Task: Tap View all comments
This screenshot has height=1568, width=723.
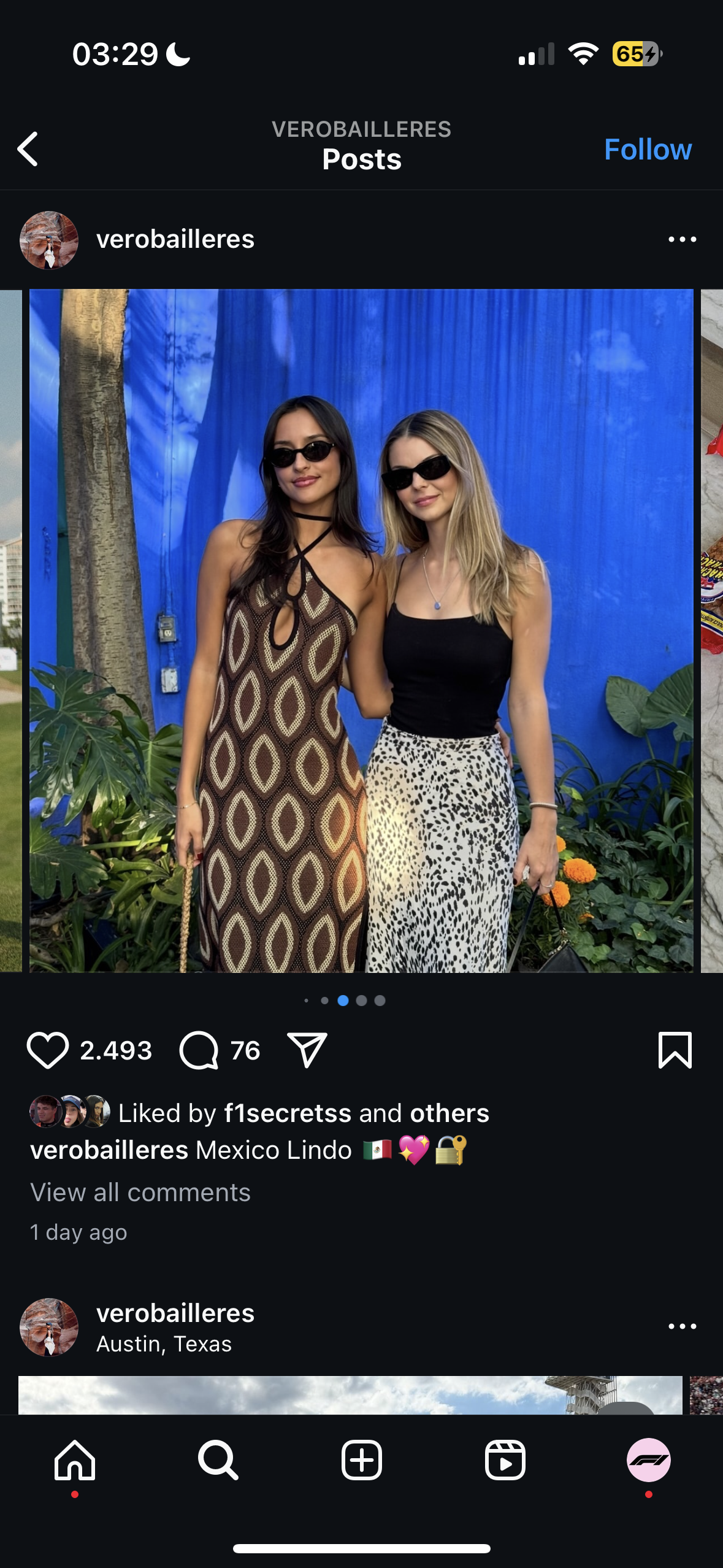Action: pyautogui.click(x=140, y=1192)
